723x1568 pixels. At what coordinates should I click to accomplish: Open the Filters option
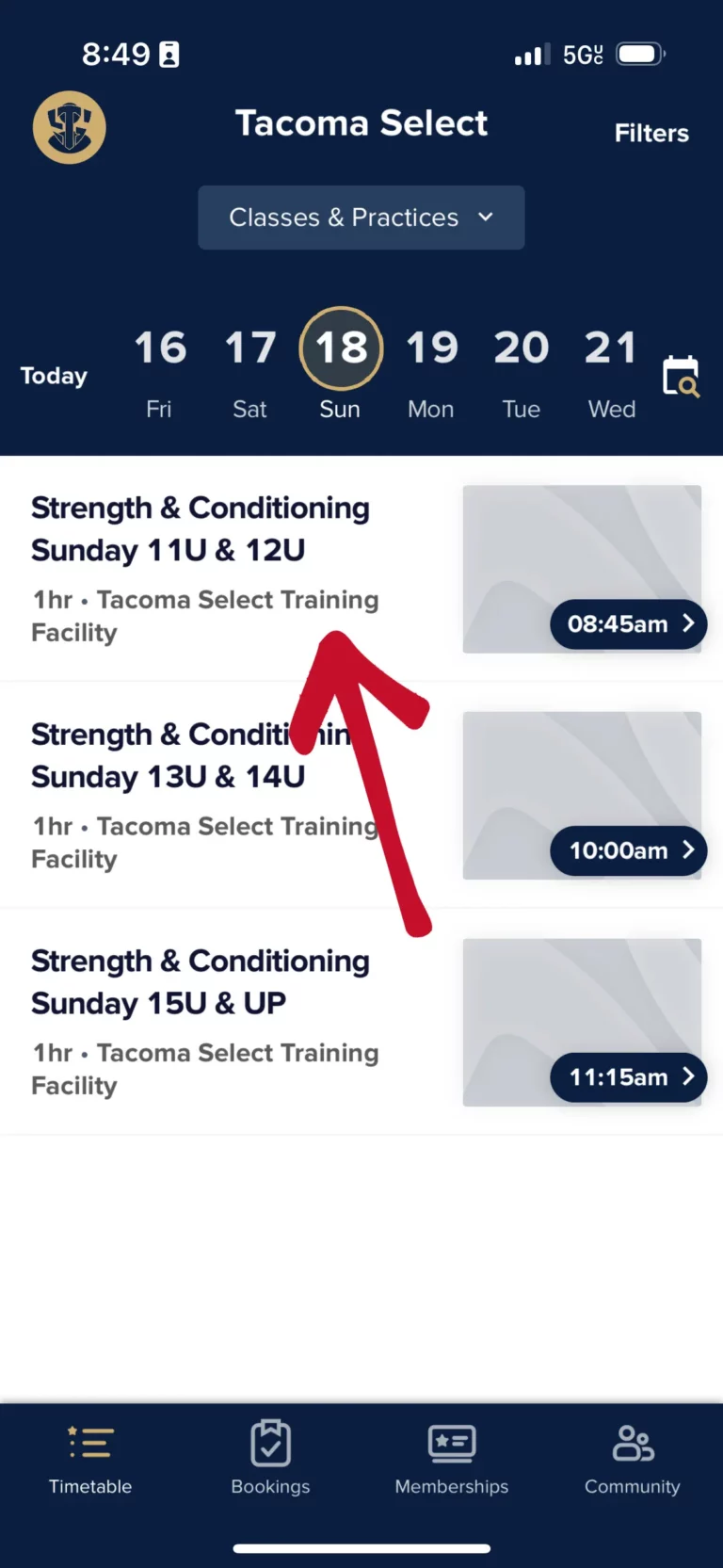click(651, 133)
